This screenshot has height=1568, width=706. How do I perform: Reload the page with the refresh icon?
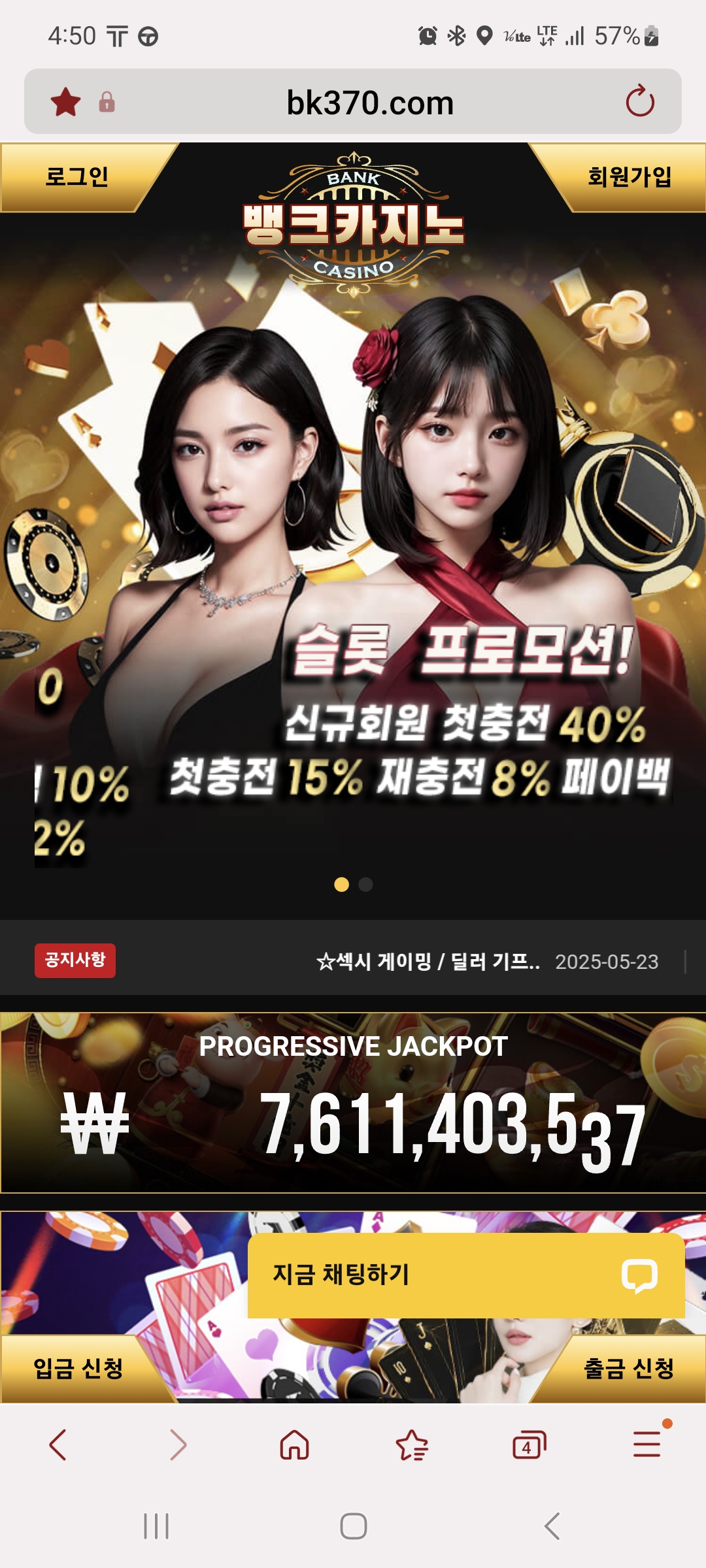[x=639, y=101]
